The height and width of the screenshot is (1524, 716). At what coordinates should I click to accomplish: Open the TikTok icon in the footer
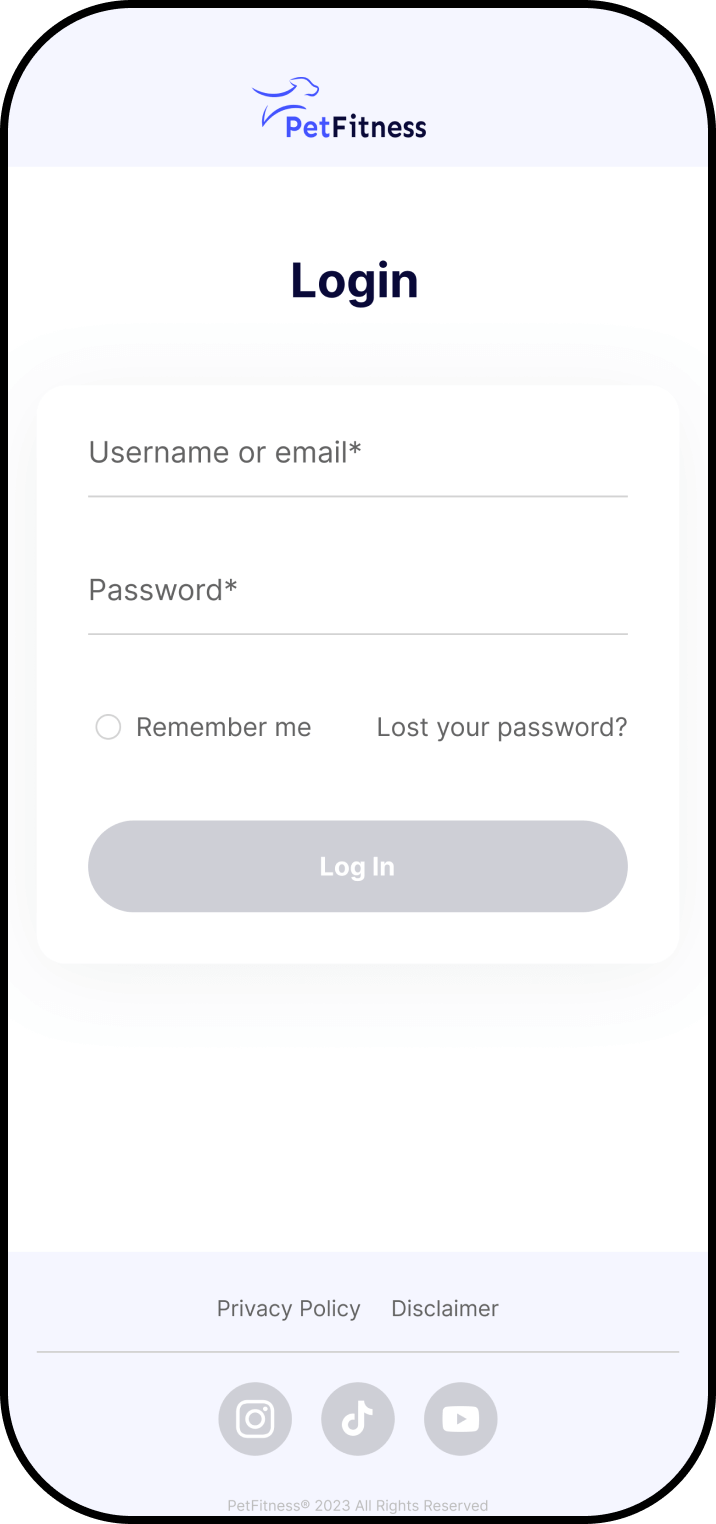[358, 1418]
